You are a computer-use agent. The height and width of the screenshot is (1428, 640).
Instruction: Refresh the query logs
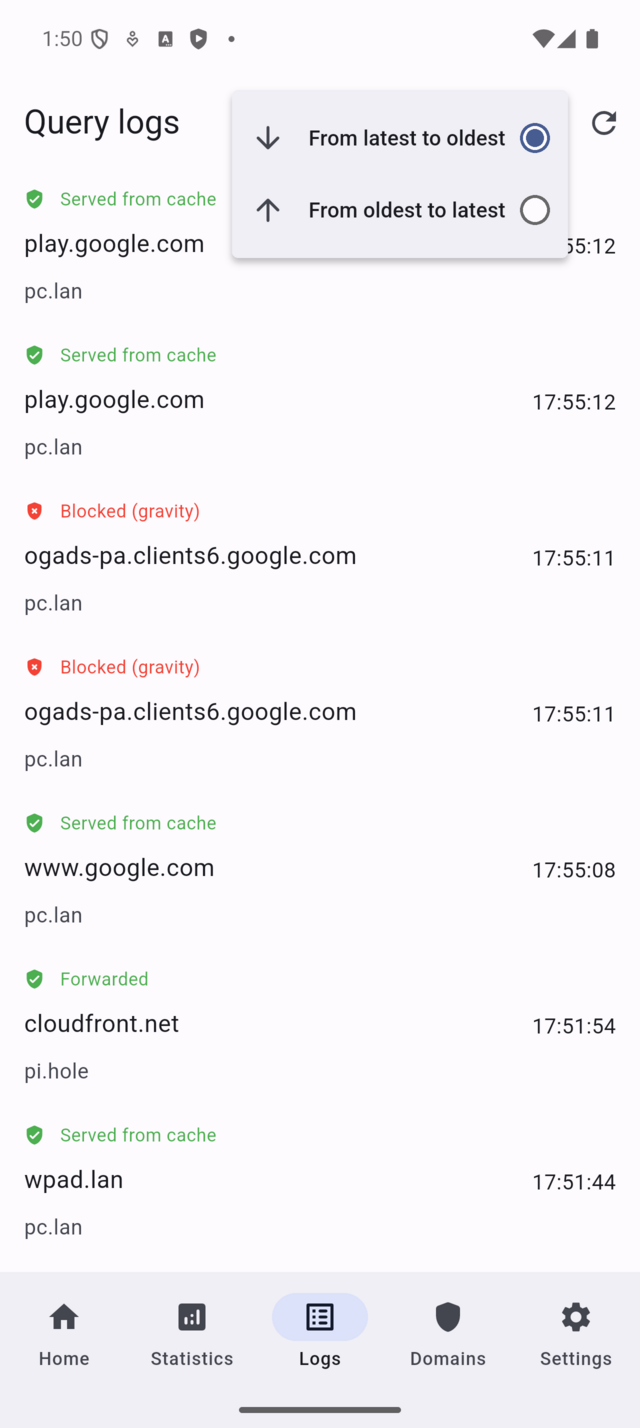603,123
